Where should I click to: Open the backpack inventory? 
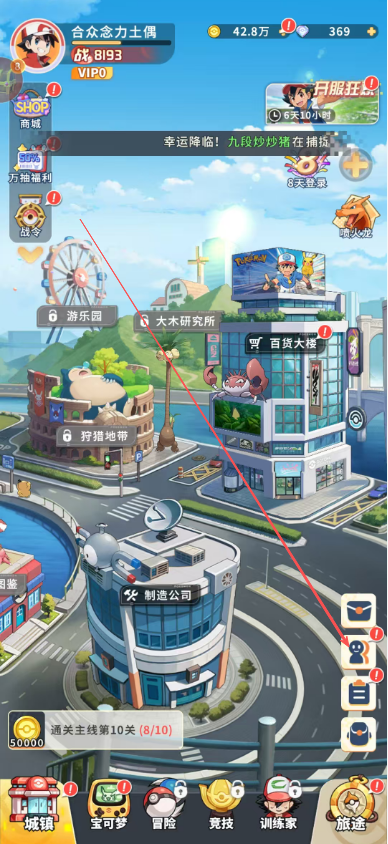(358, 735)
